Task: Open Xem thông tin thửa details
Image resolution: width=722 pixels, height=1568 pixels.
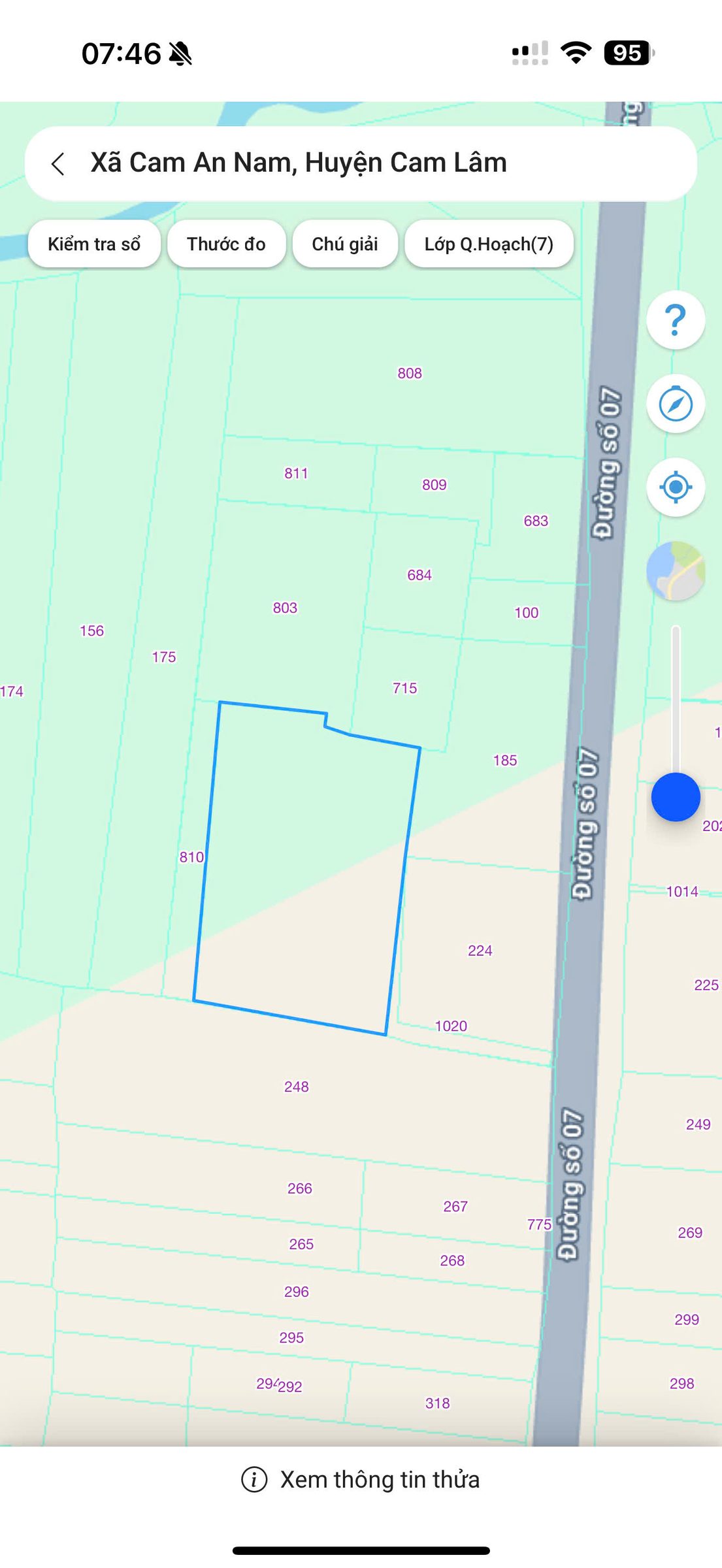Action: tap(361, 1480)
